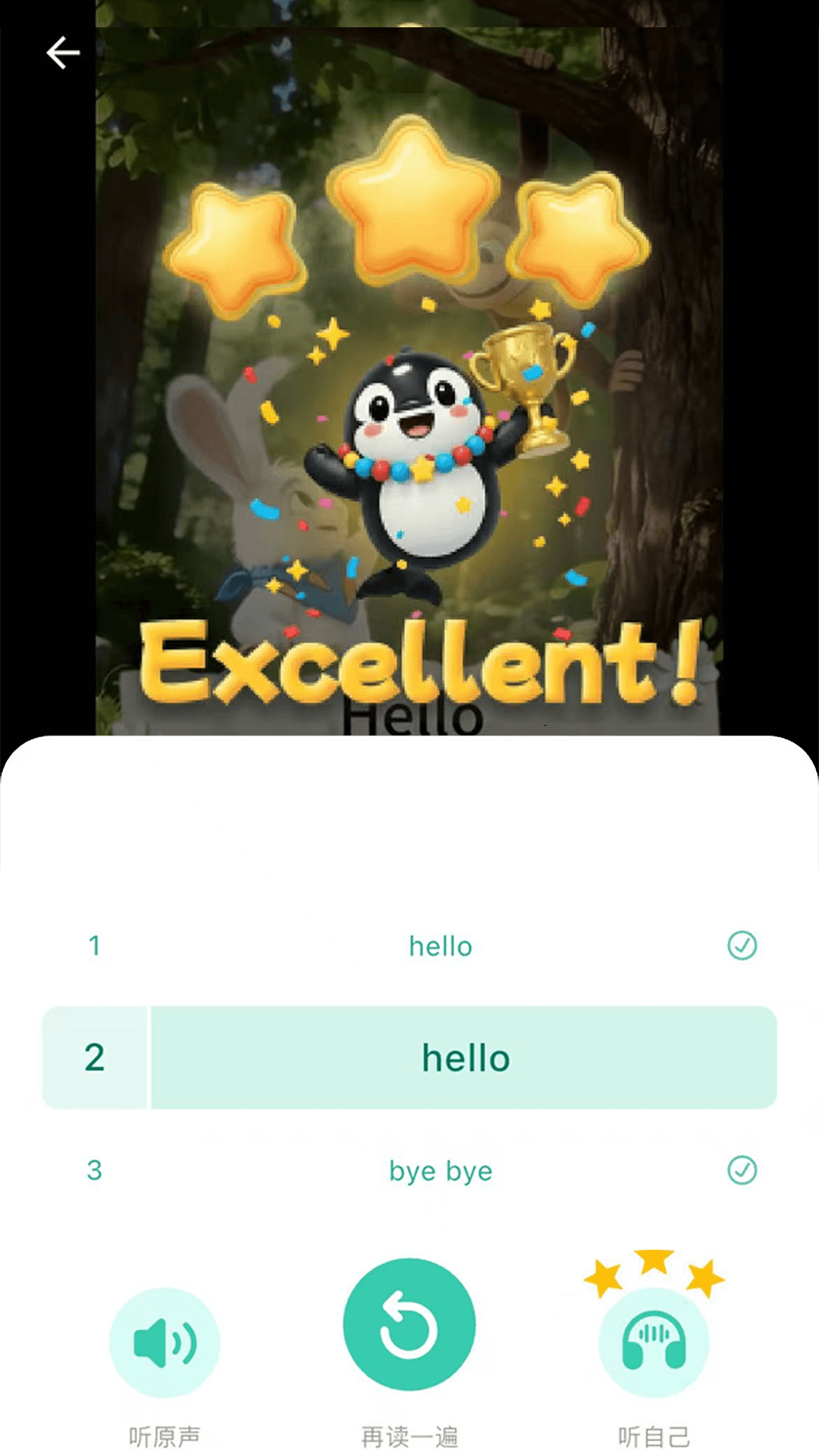Image resolution: width=819 pixels, height=1456 pixels.
Task: Read it again with 再读一遍 button
Action: (x=409, y=1325)
